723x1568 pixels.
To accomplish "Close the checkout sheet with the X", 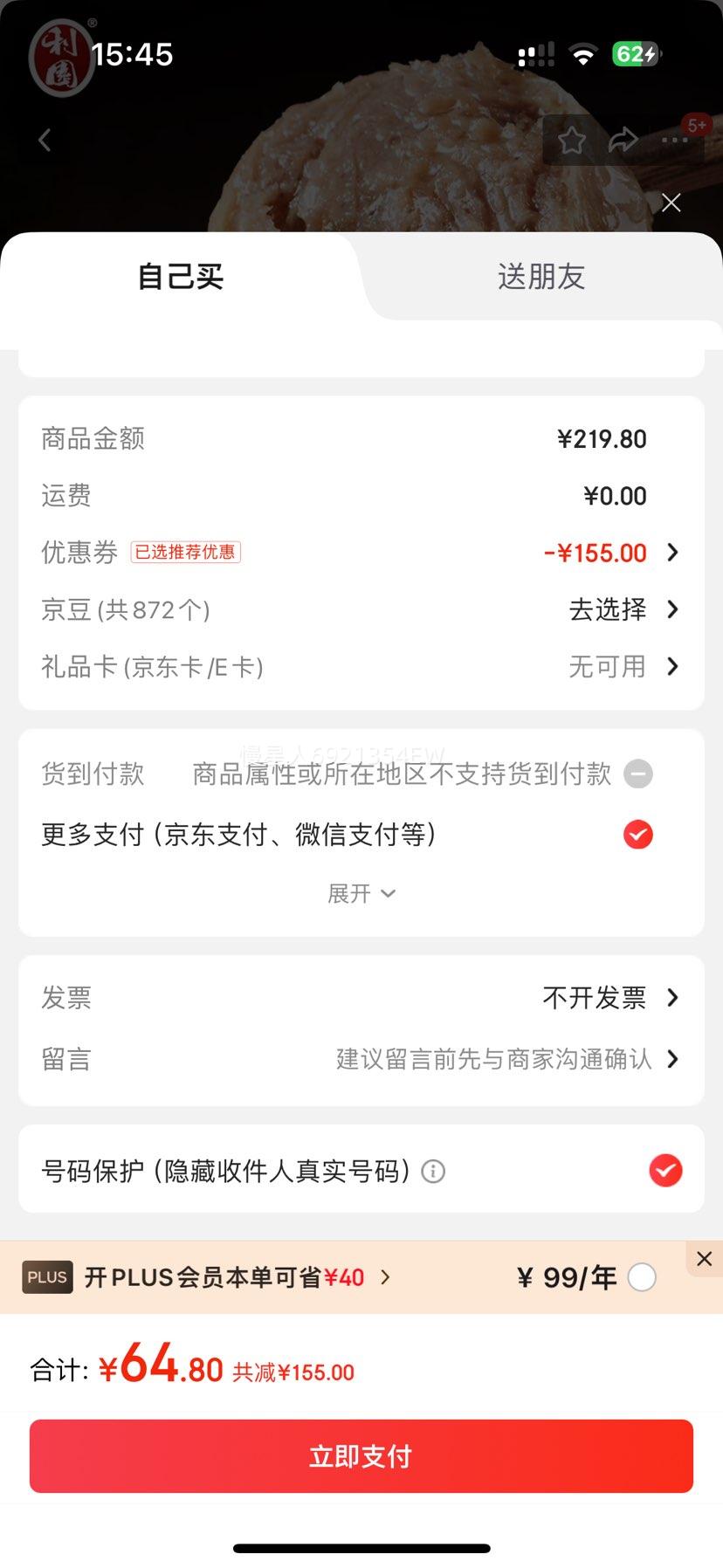I will point(671,203).
